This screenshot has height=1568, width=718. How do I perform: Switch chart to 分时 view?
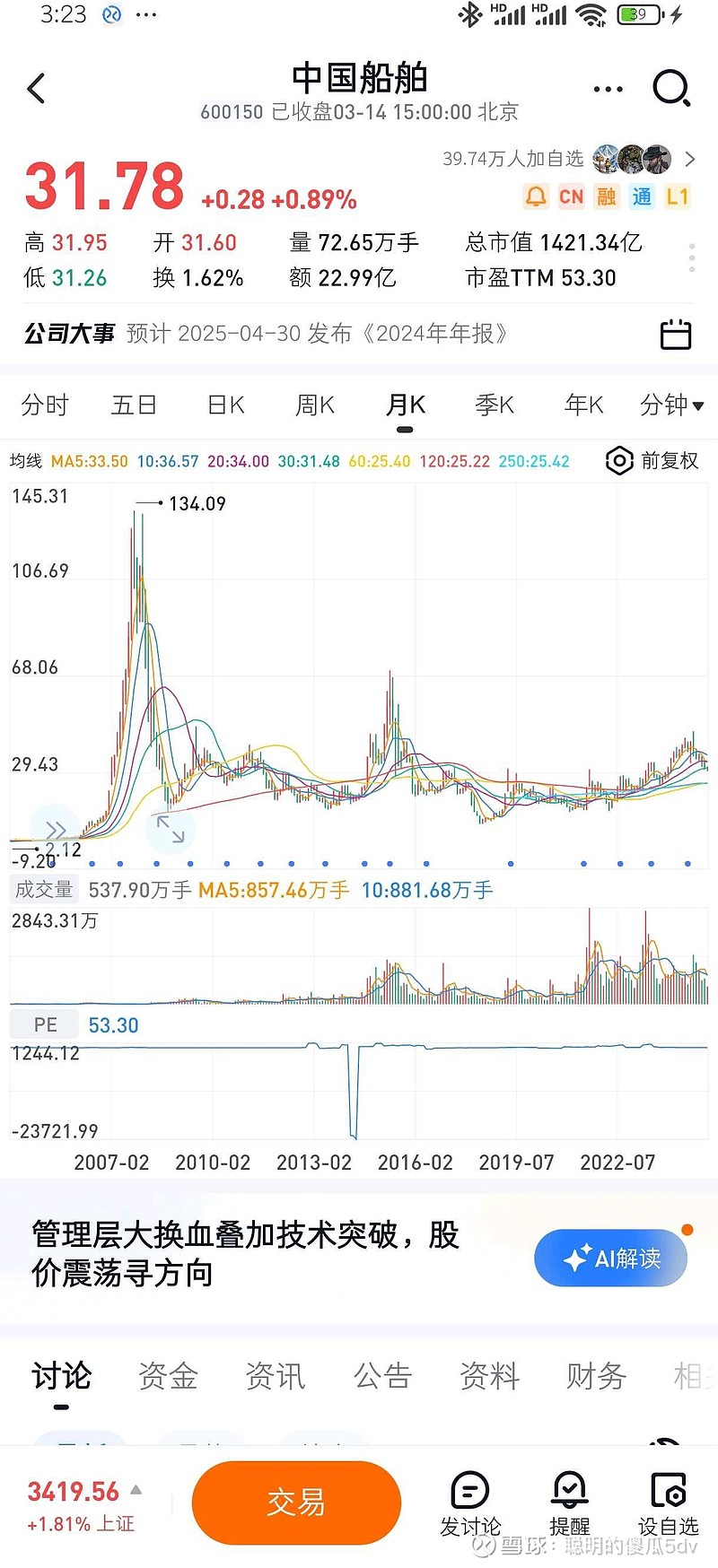[45, 405]
